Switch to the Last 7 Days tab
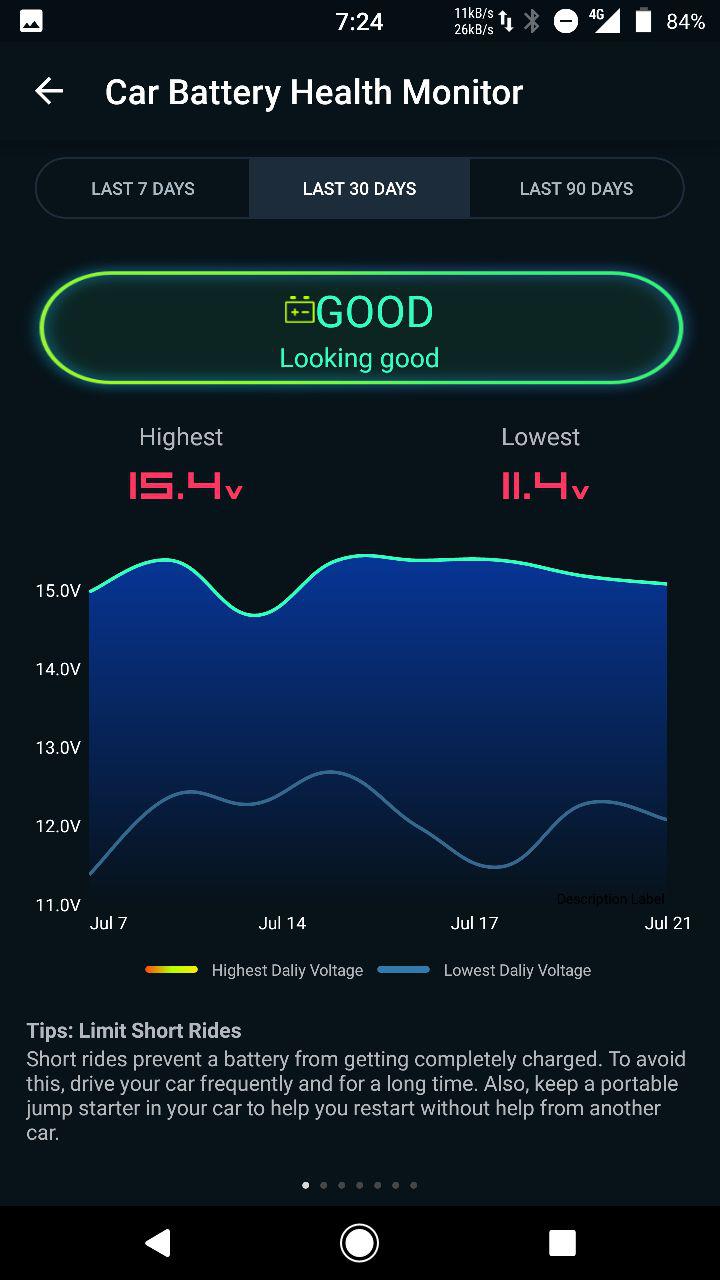Viewport: 720px width, 1280px height. point(143,188)
